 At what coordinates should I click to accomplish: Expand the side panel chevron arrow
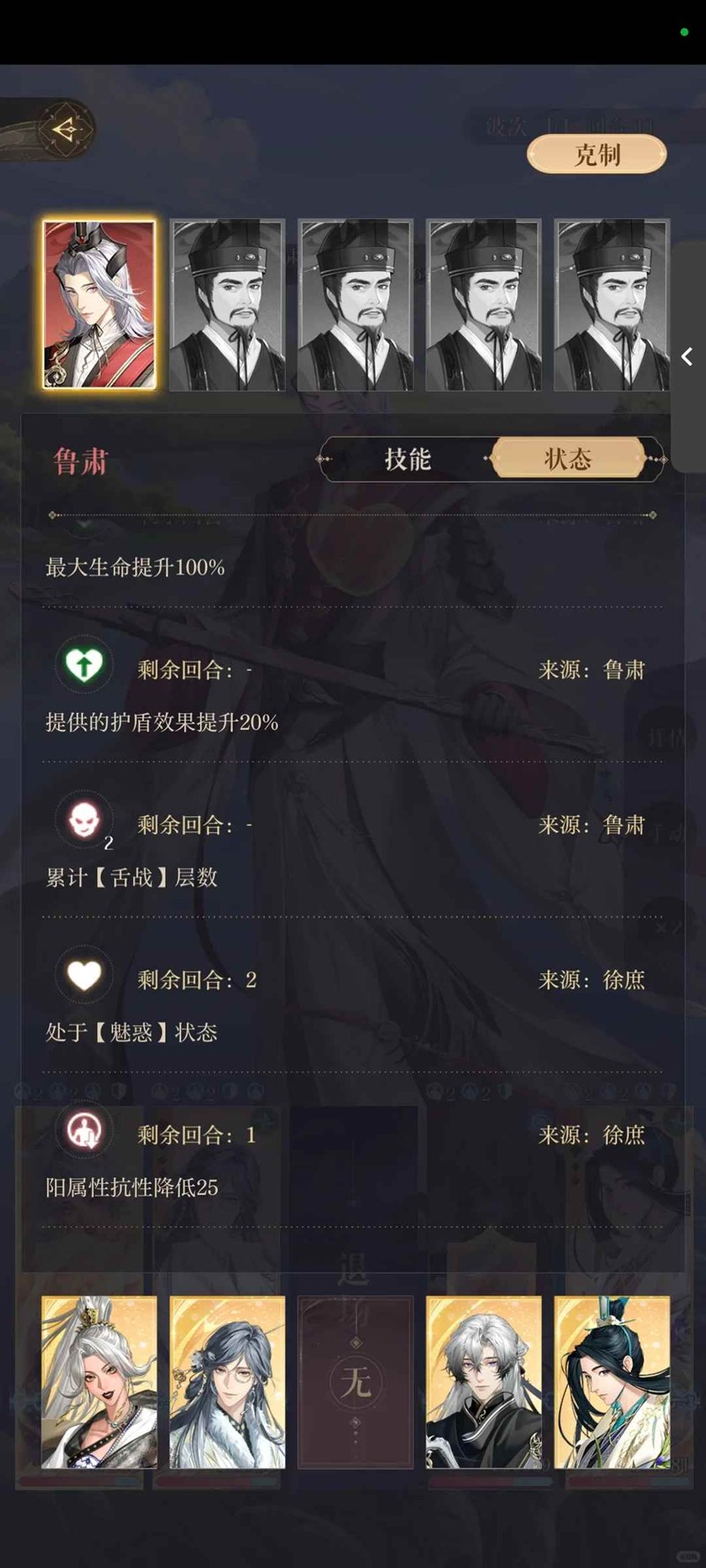click(x=687, y=356)
